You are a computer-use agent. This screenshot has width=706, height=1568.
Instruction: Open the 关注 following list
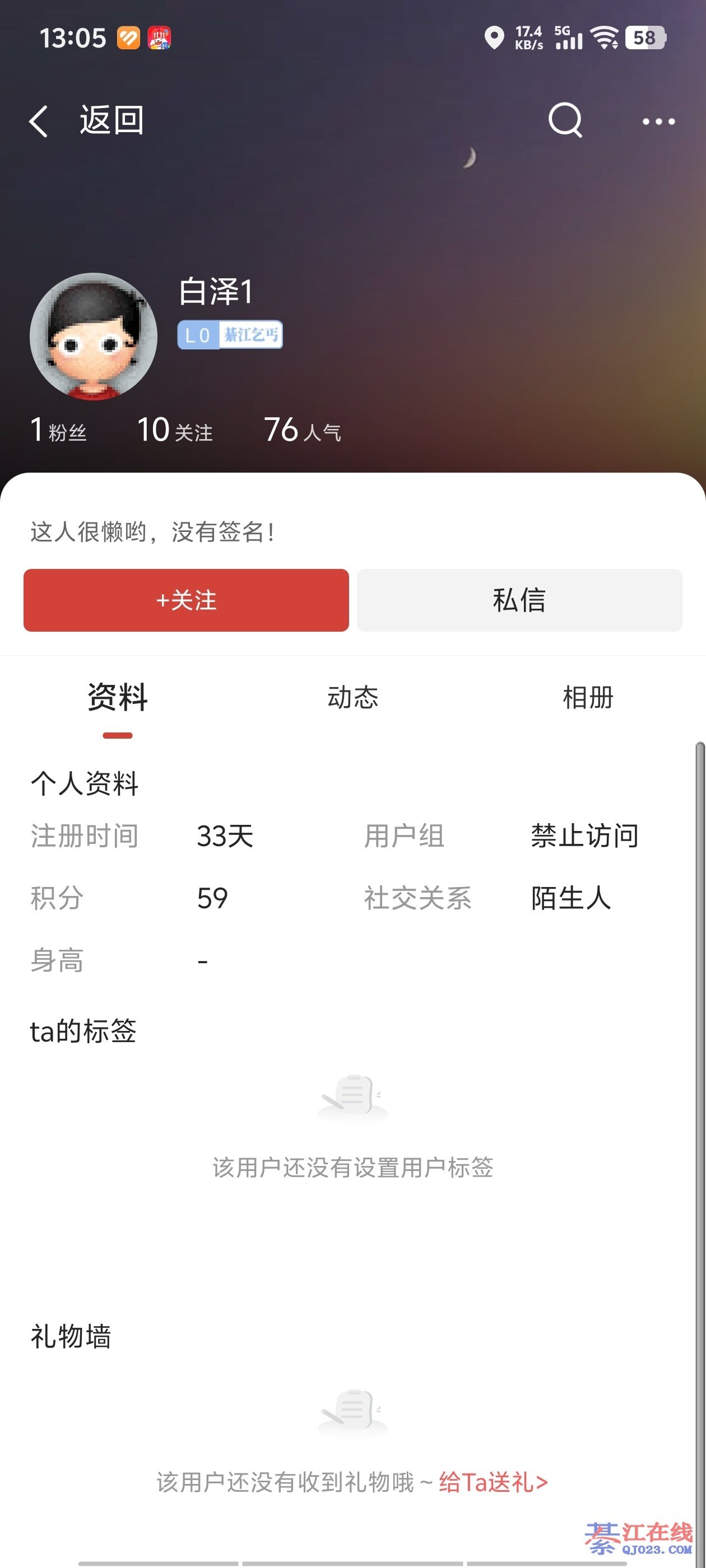point(175,430)
